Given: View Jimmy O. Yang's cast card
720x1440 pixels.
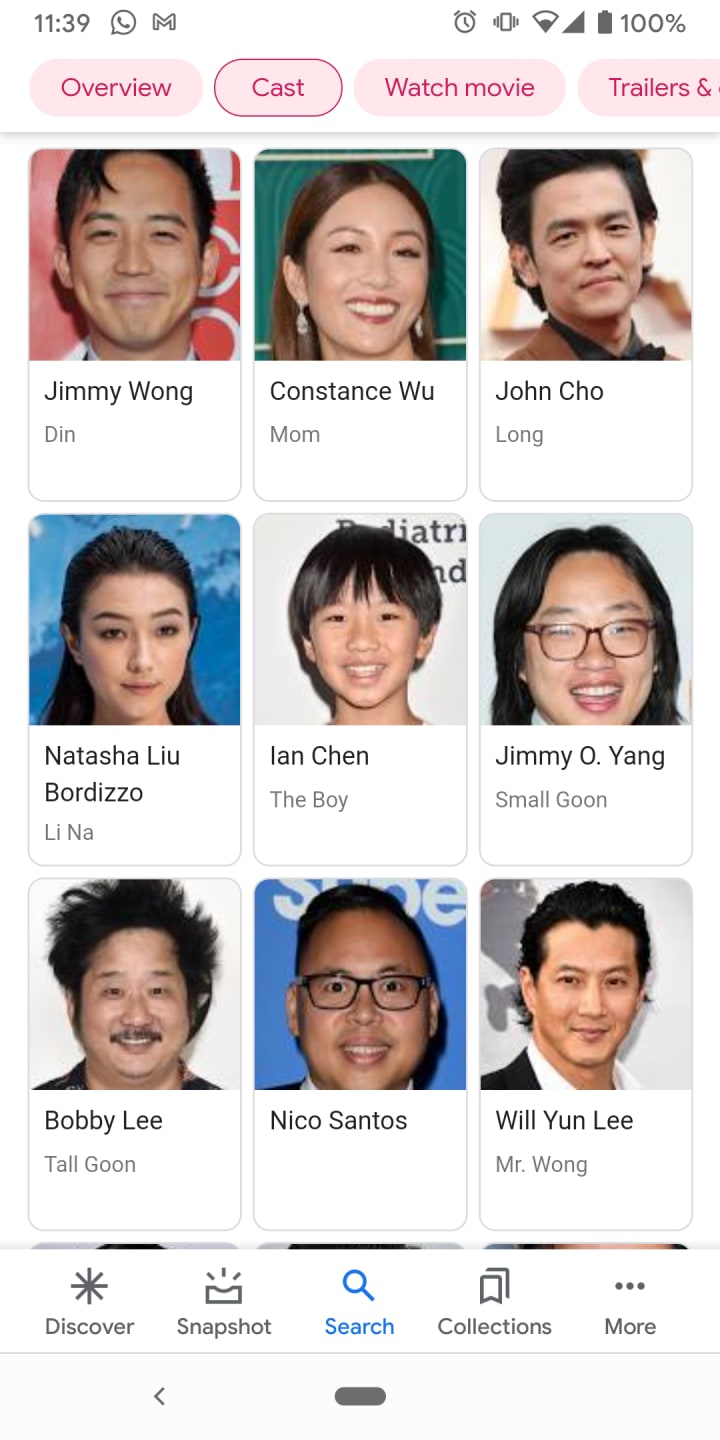Looking at the screenshot, I should tap(586, 689).
